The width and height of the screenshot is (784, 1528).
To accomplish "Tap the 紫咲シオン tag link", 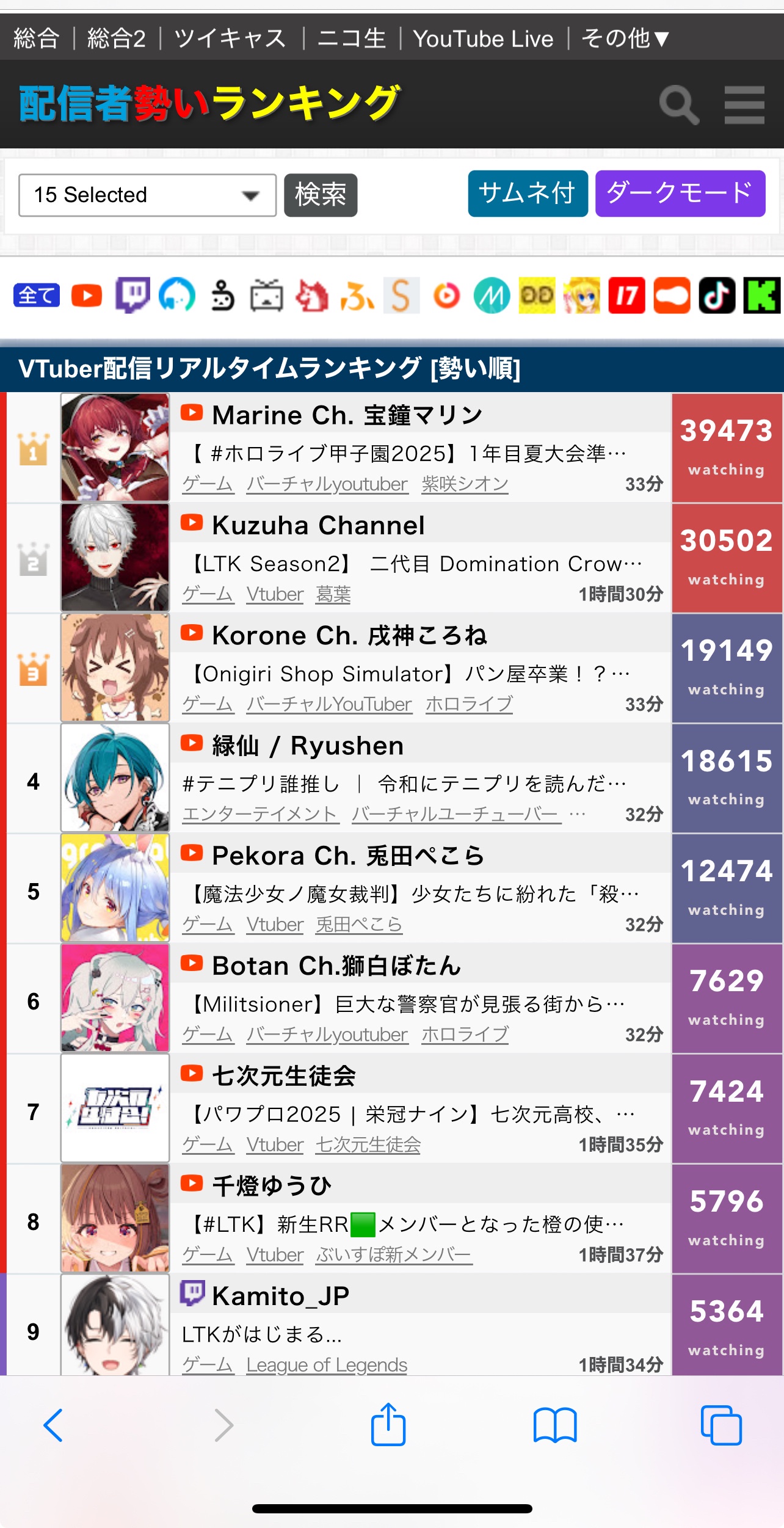I will point(465,484).
